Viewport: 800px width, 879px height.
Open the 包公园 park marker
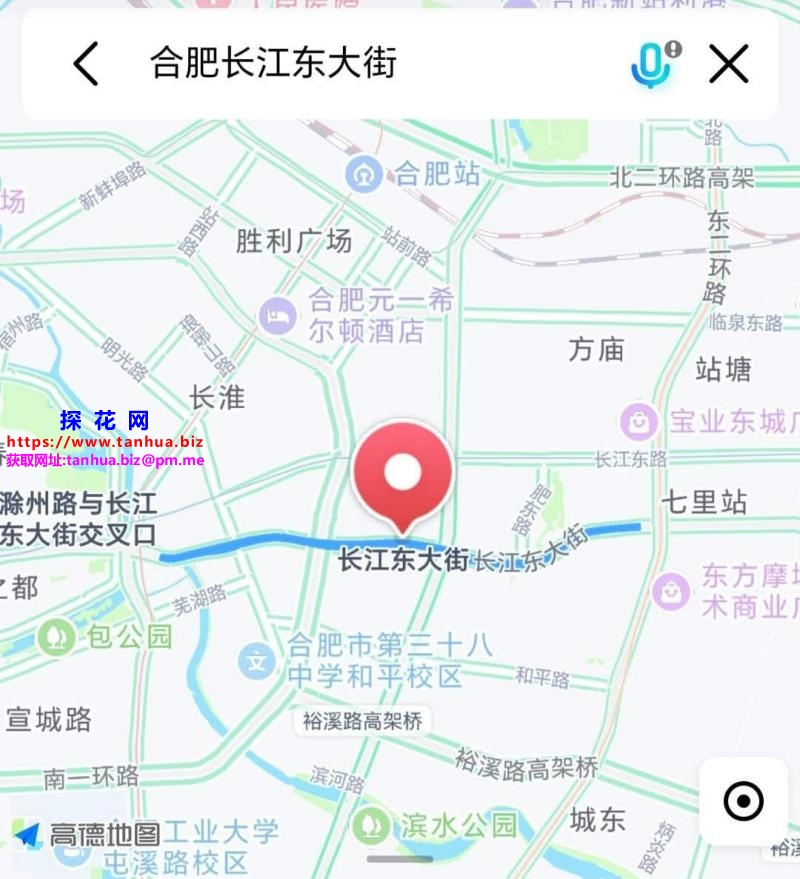coord(56,636)
